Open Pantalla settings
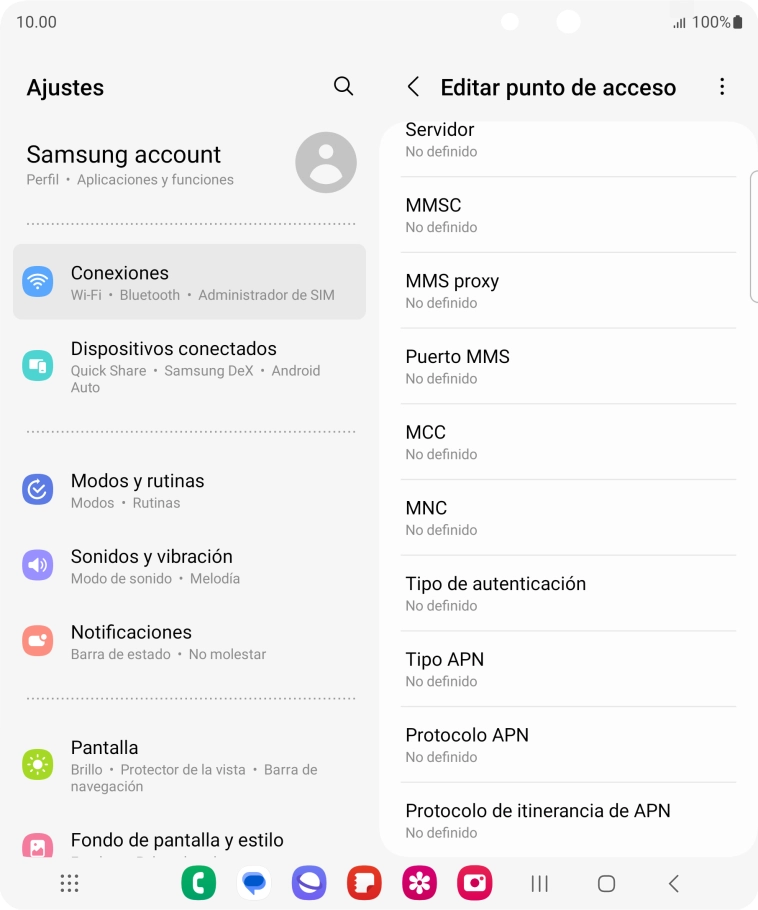The height and width of the screenshot is (910, 758). point(189,765)
